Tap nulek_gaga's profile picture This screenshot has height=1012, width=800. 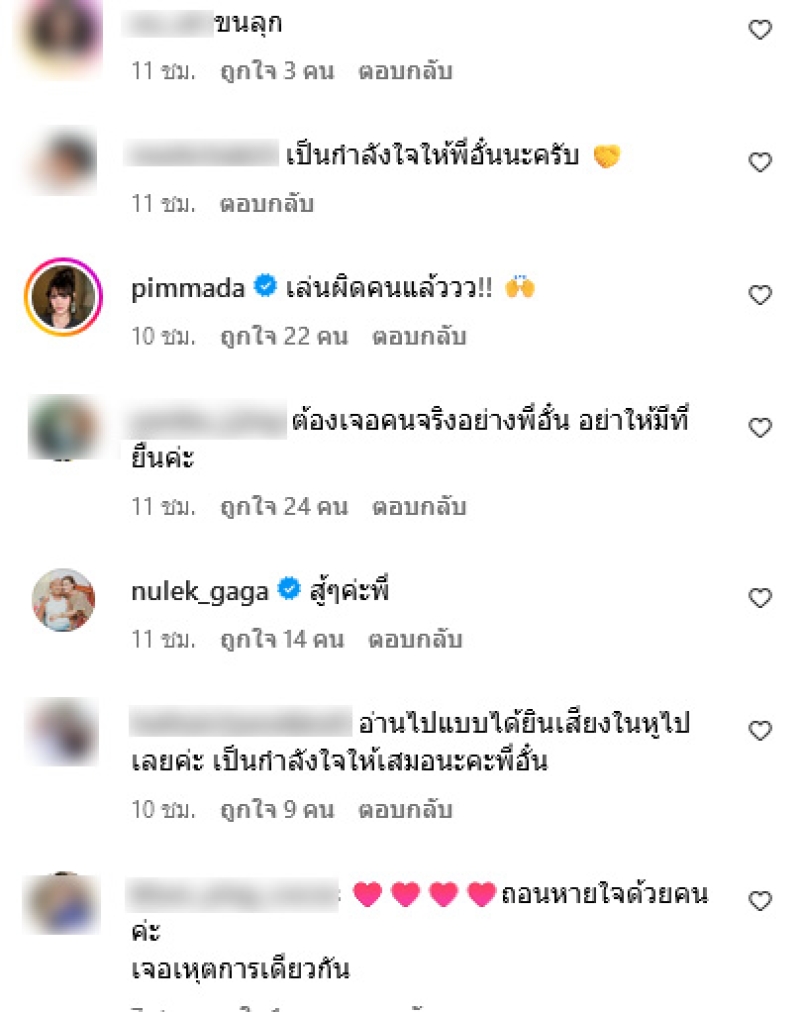coord(63,600)
